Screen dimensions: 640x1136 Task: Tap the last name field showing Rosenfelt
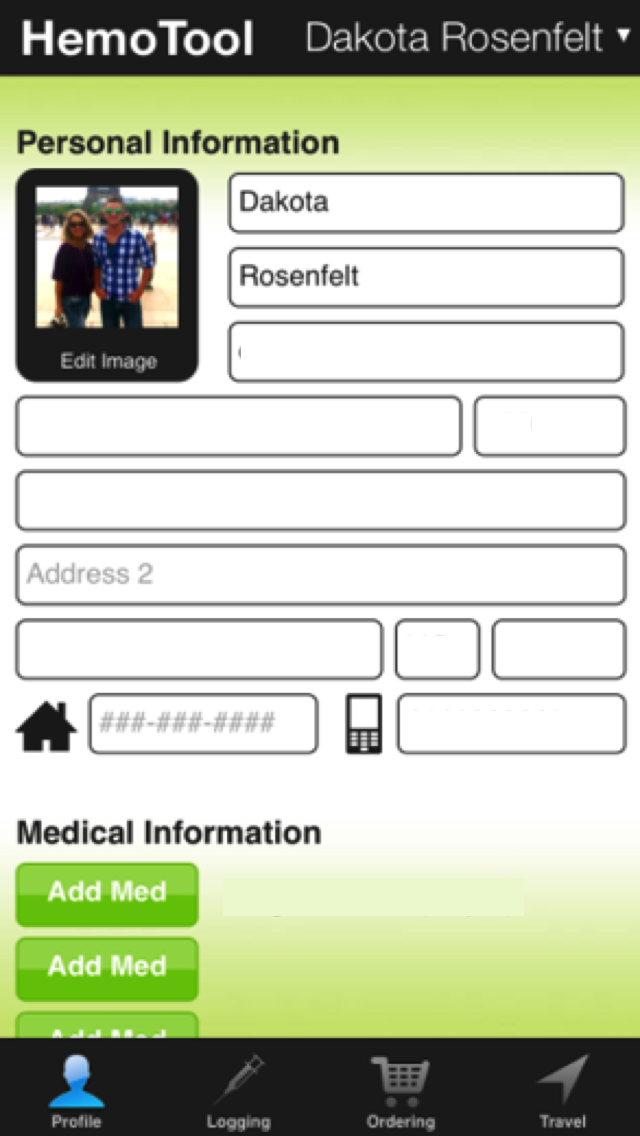pos(426,277)
